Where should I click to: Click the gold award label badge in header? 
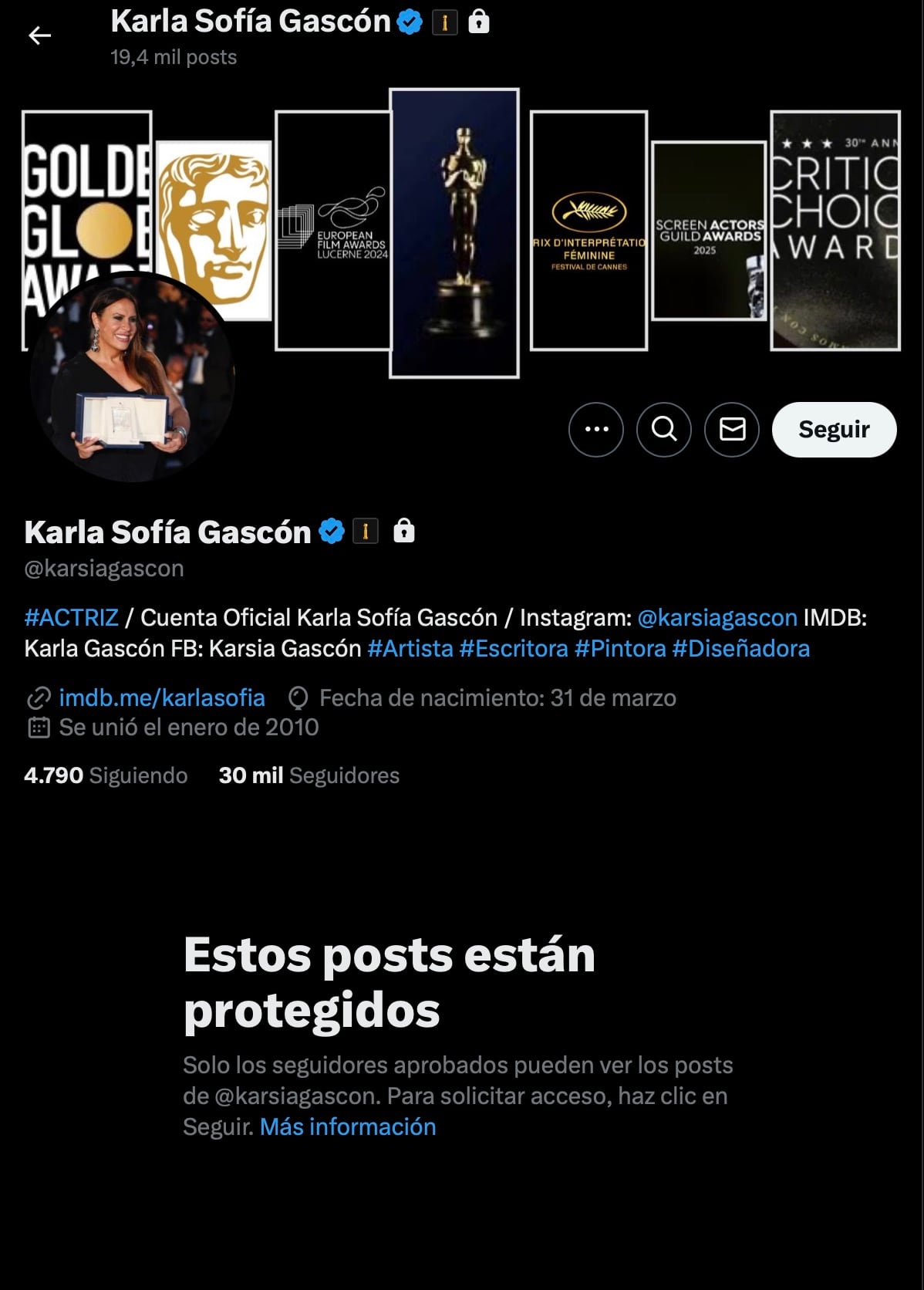click(x=364, y=530)
